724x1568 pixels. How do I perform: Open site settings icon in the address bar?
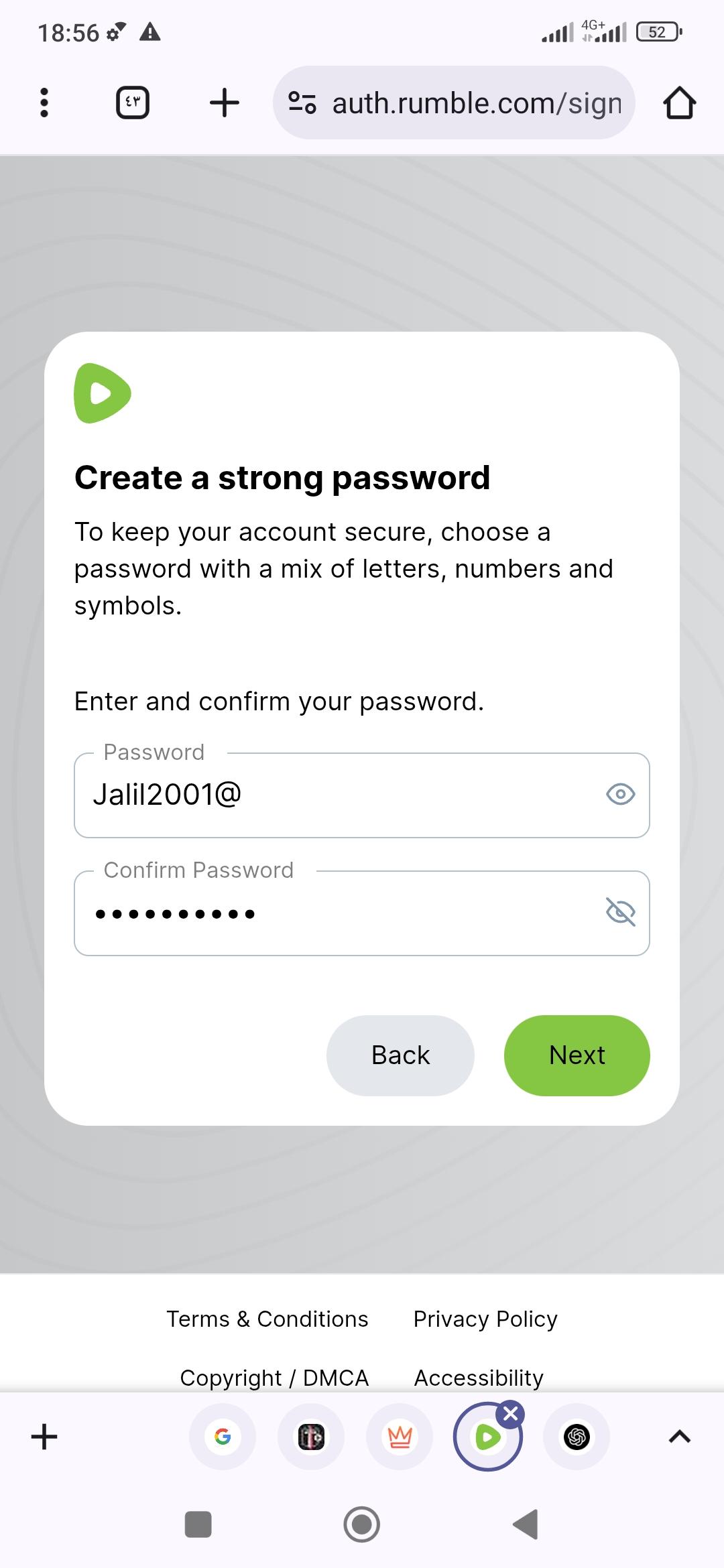302,103
